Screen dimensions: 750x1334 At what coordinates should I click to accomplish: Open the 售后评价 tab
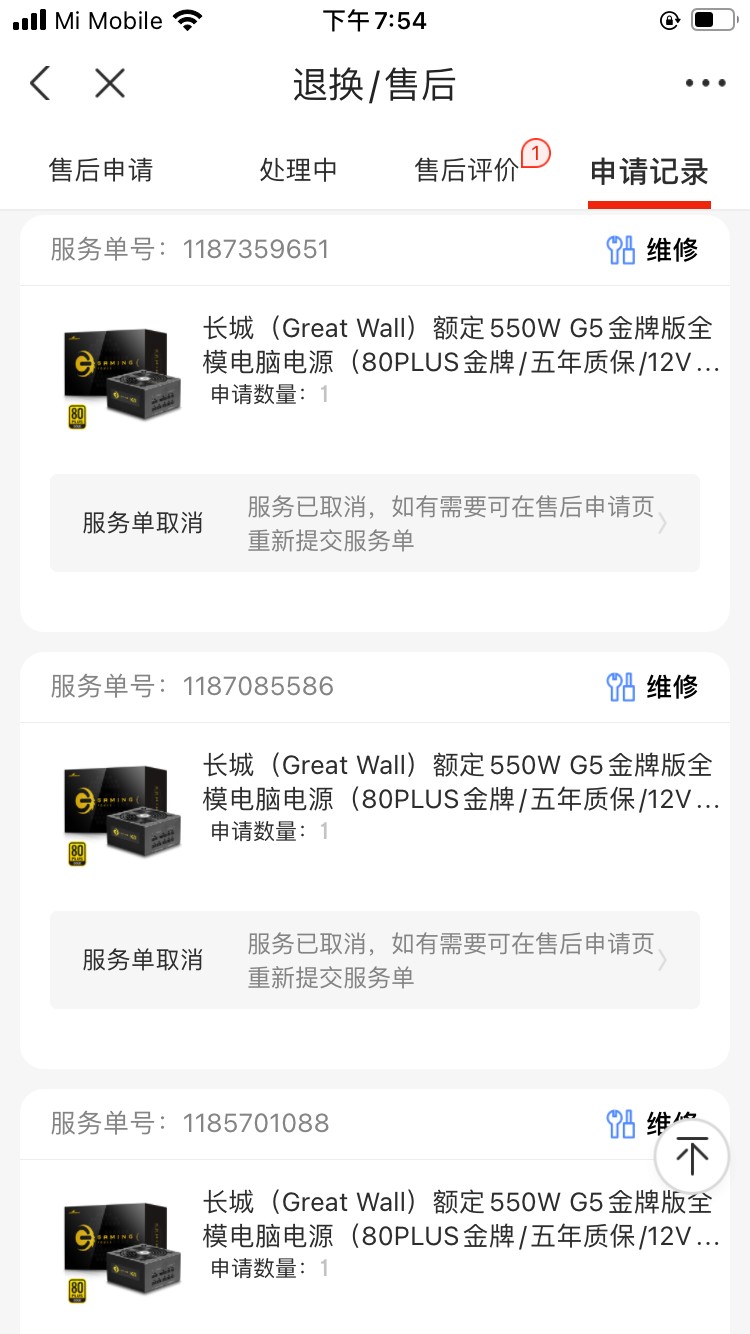click(x=467, y=170)
